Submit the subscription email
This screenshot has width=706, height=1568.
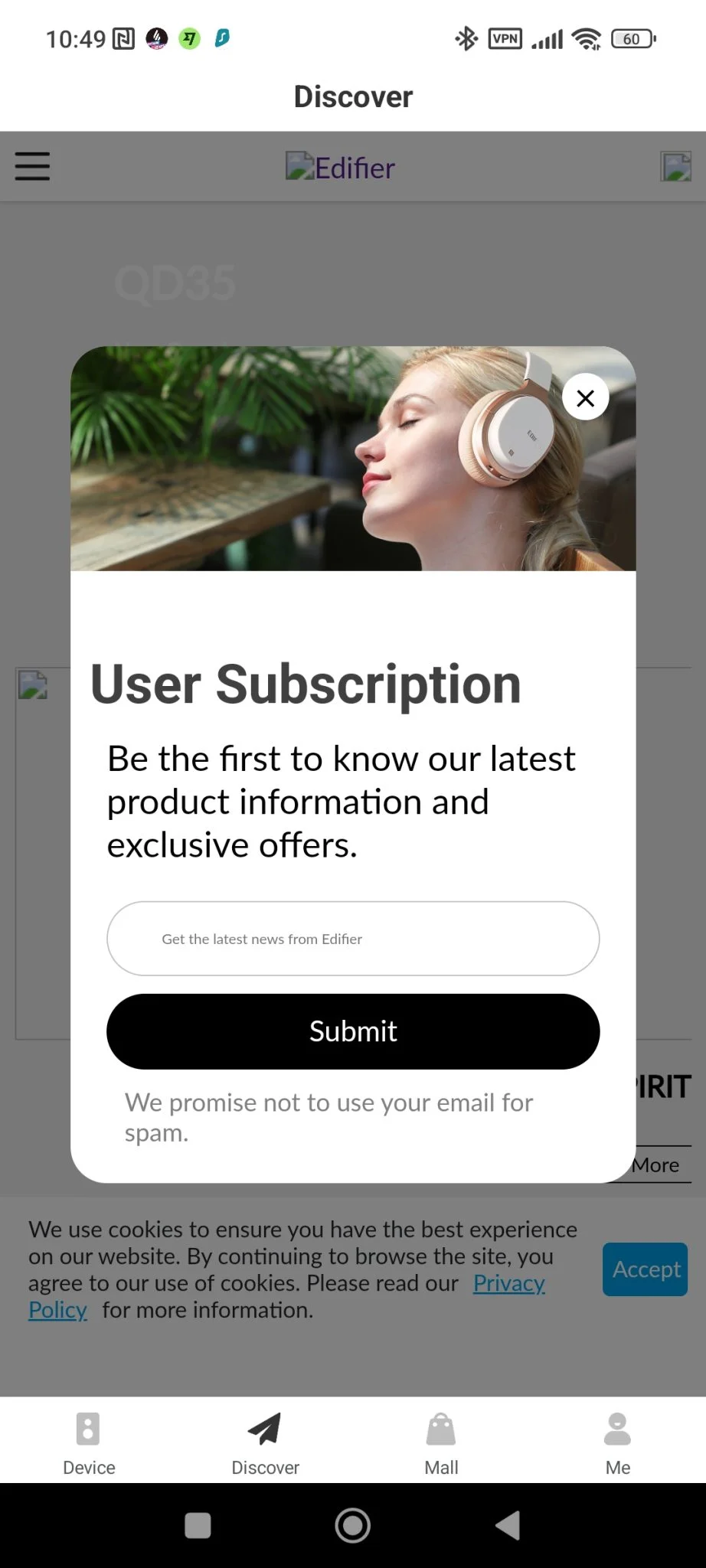353,1031
